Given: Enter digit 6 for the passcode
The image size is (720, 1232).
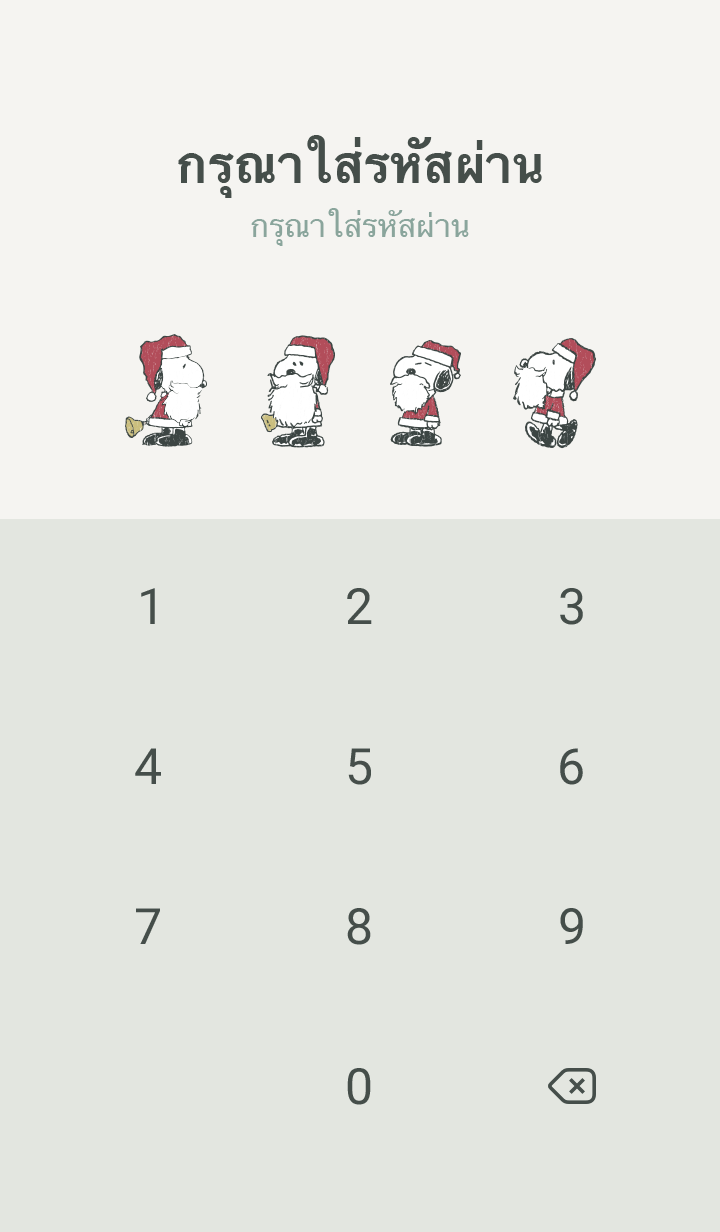Looking at the screenshot, I should click(x=571, y=767).
